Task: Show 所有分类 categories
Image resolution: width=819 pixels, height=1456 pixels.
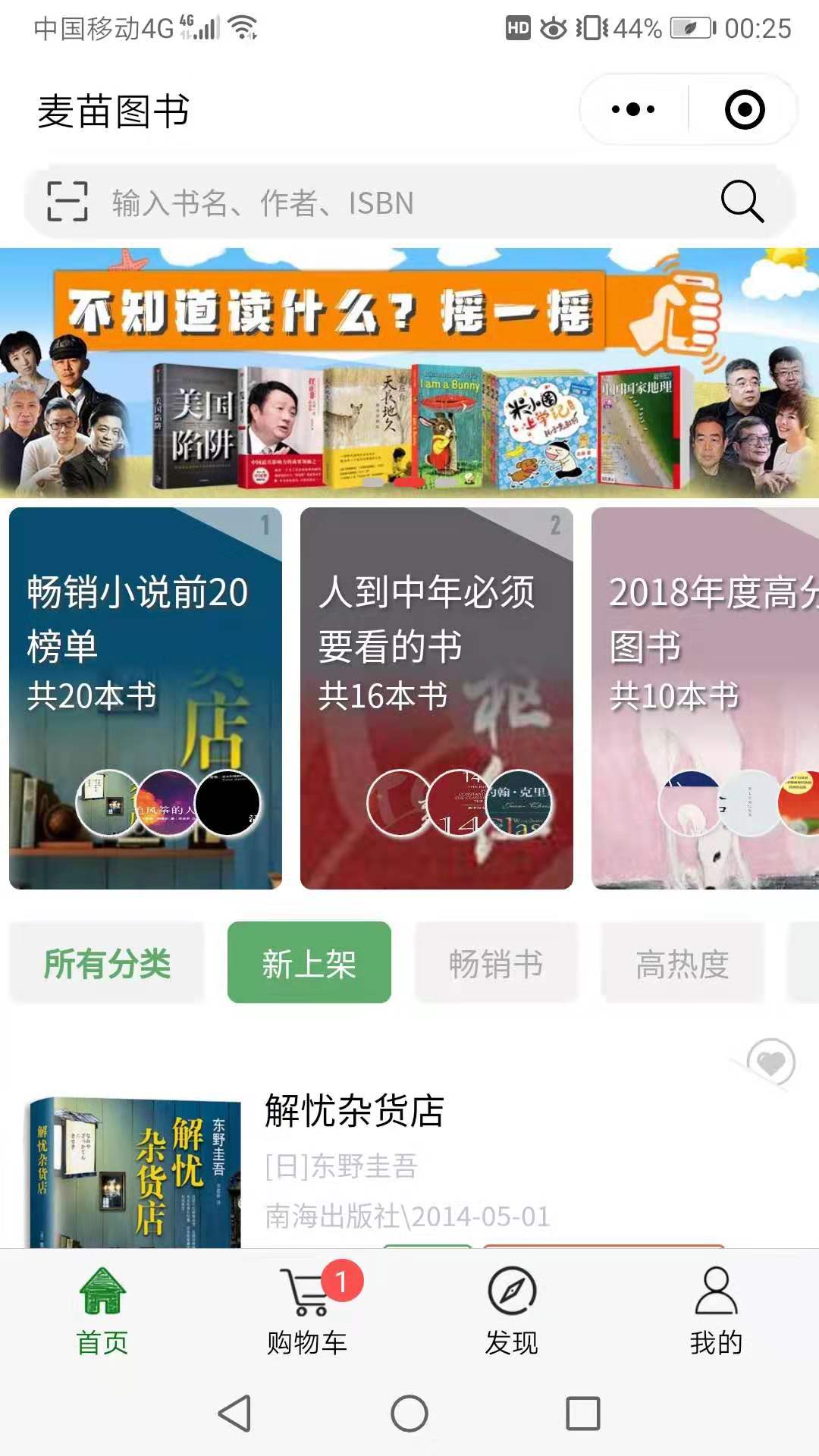Action: click(x=107, y=963)
